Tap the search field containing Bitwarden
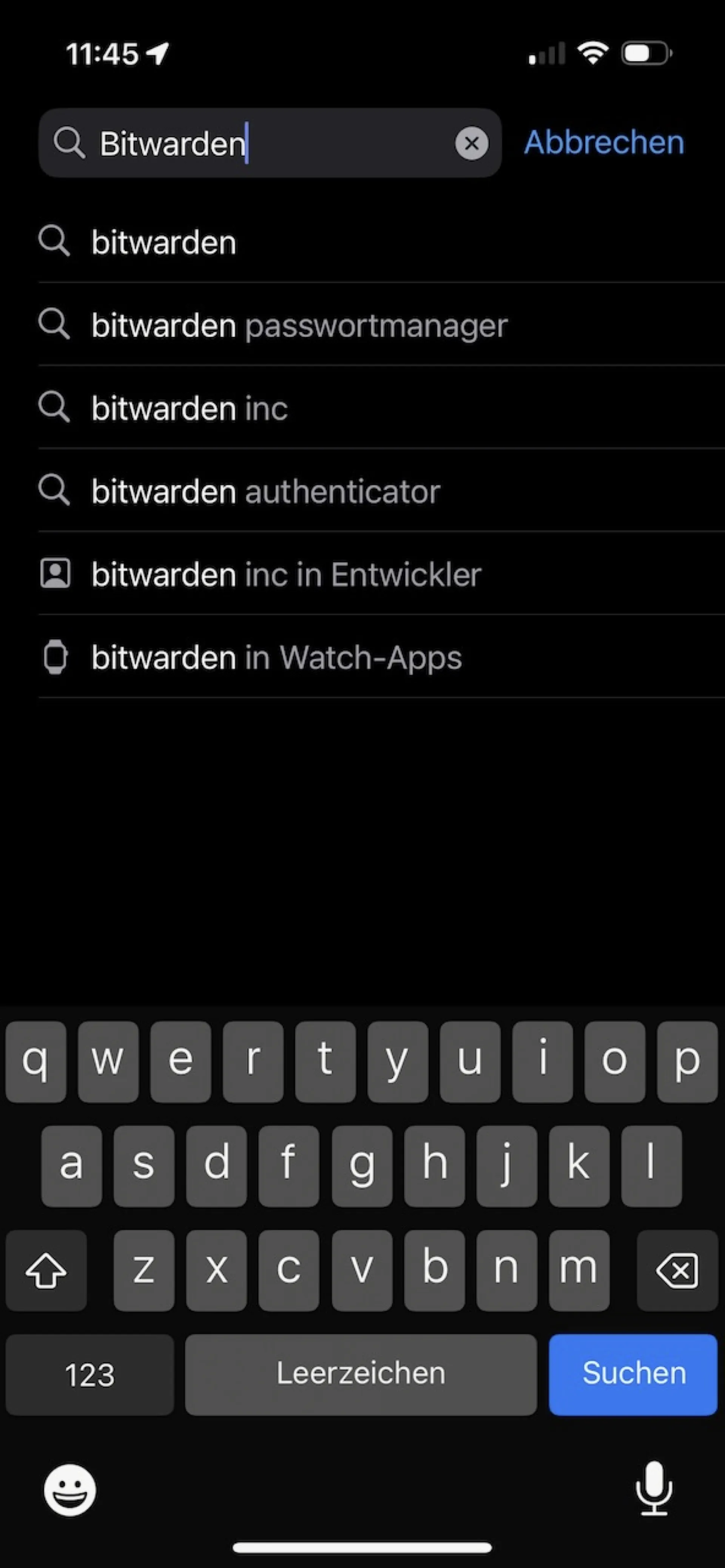The width and height of the screenshot is (725, 1568). [x=270, y=143]
